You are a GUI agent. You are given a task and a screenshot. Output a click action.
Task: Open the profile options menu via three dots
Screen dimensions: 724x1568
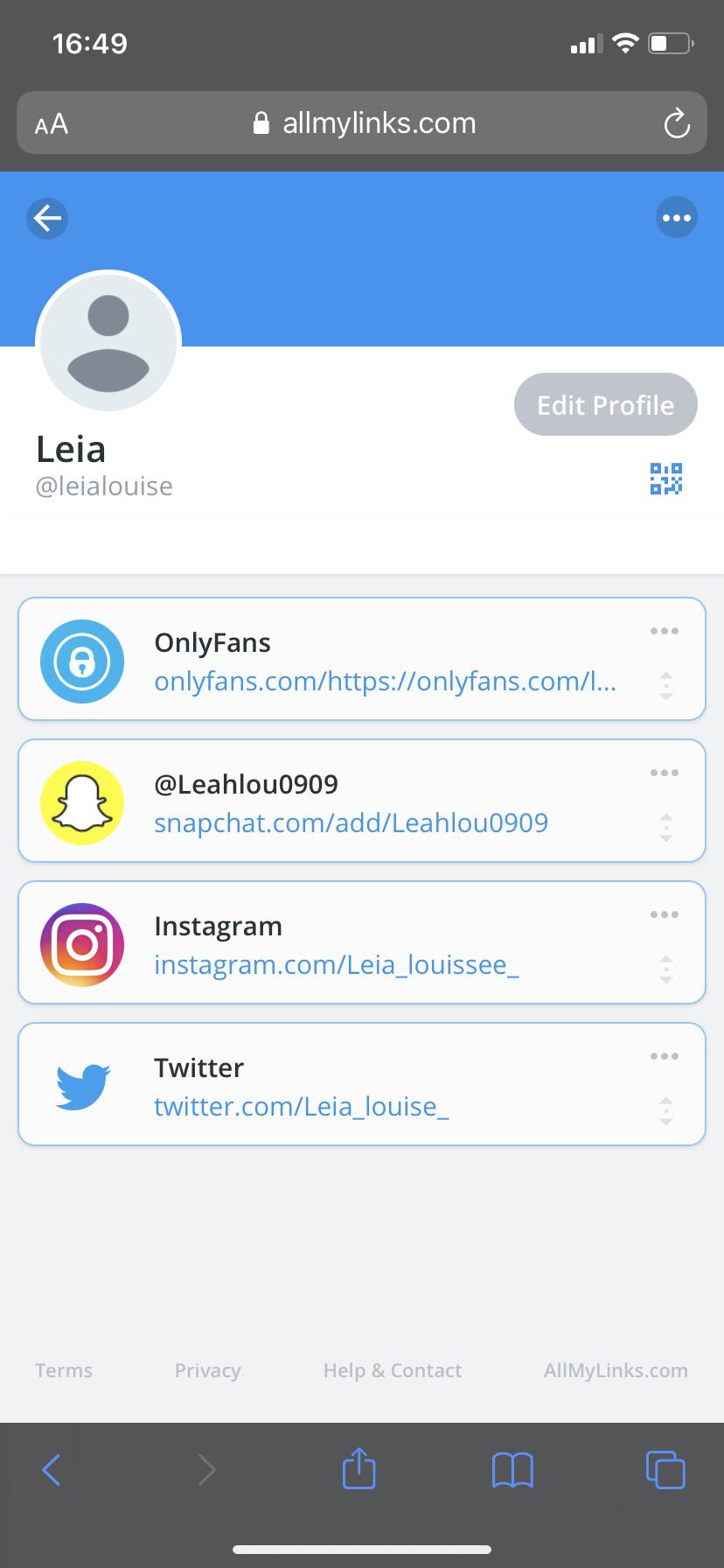[677, 217]
